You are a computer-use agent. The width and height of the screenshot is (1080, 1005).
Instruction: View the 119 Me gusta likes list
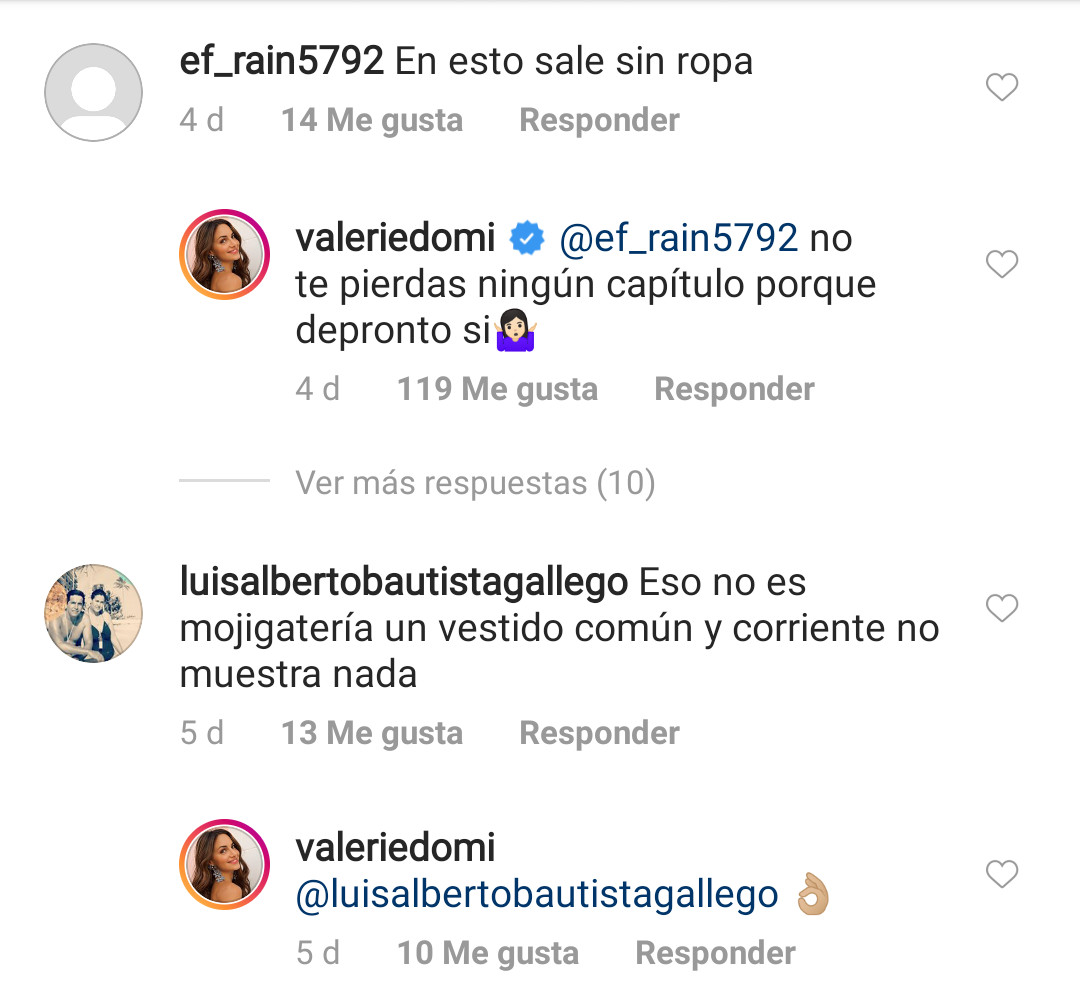(x=497, y=389)
